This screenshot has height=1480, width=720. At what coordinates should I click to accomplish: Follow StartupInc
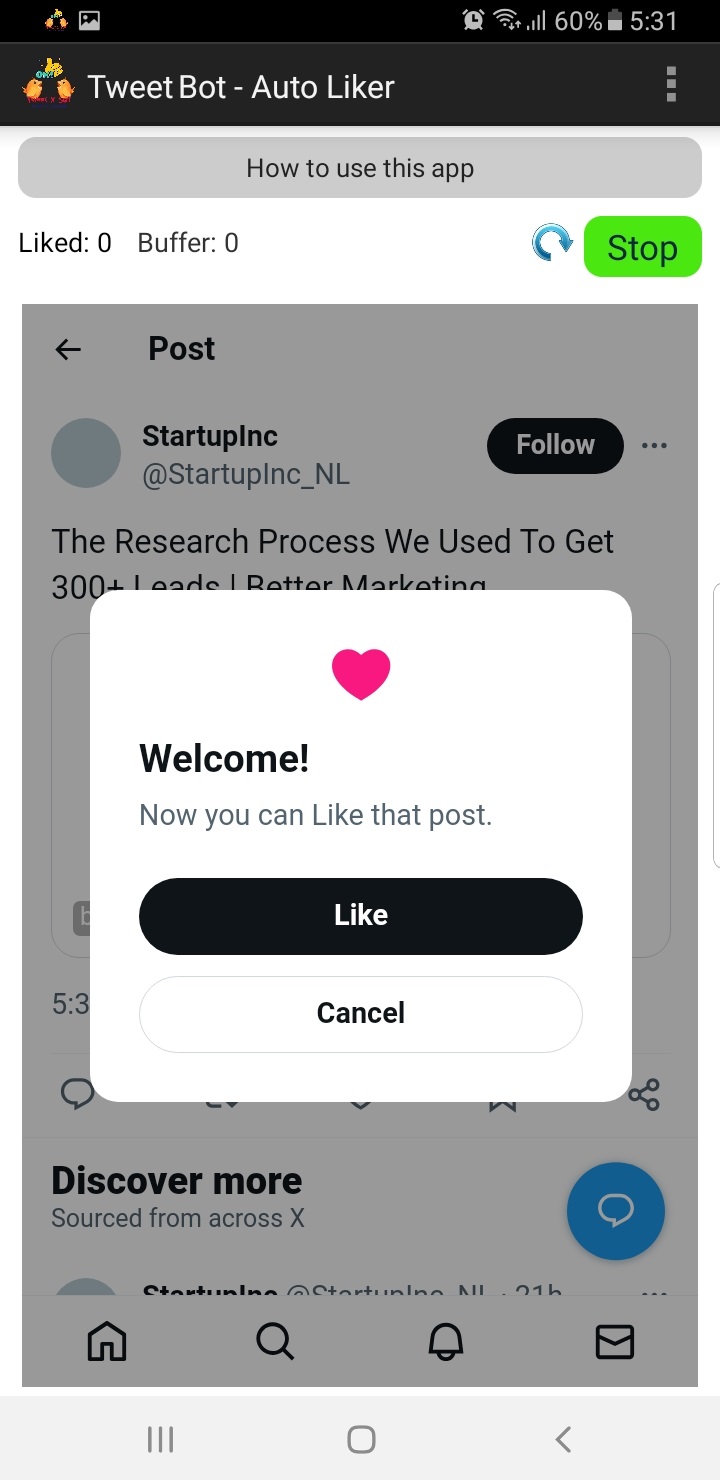point(555,445)
